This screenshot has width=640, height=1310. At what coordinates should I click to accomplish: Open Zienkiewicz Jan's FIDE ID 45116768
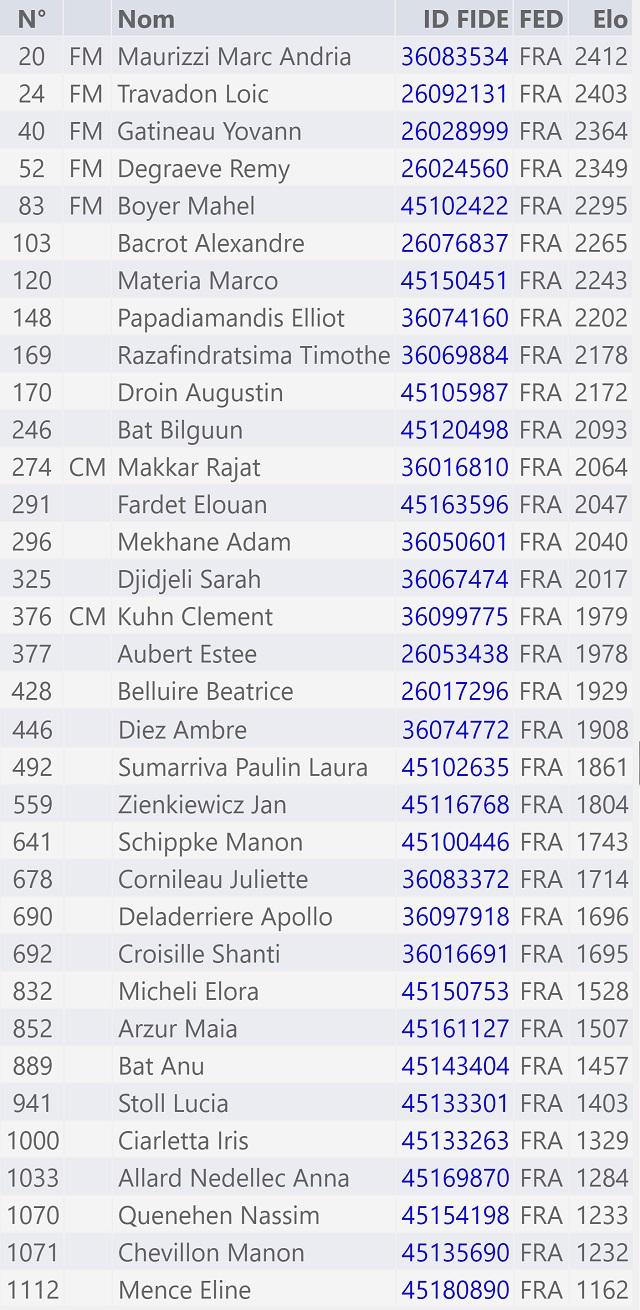[455, 804]
